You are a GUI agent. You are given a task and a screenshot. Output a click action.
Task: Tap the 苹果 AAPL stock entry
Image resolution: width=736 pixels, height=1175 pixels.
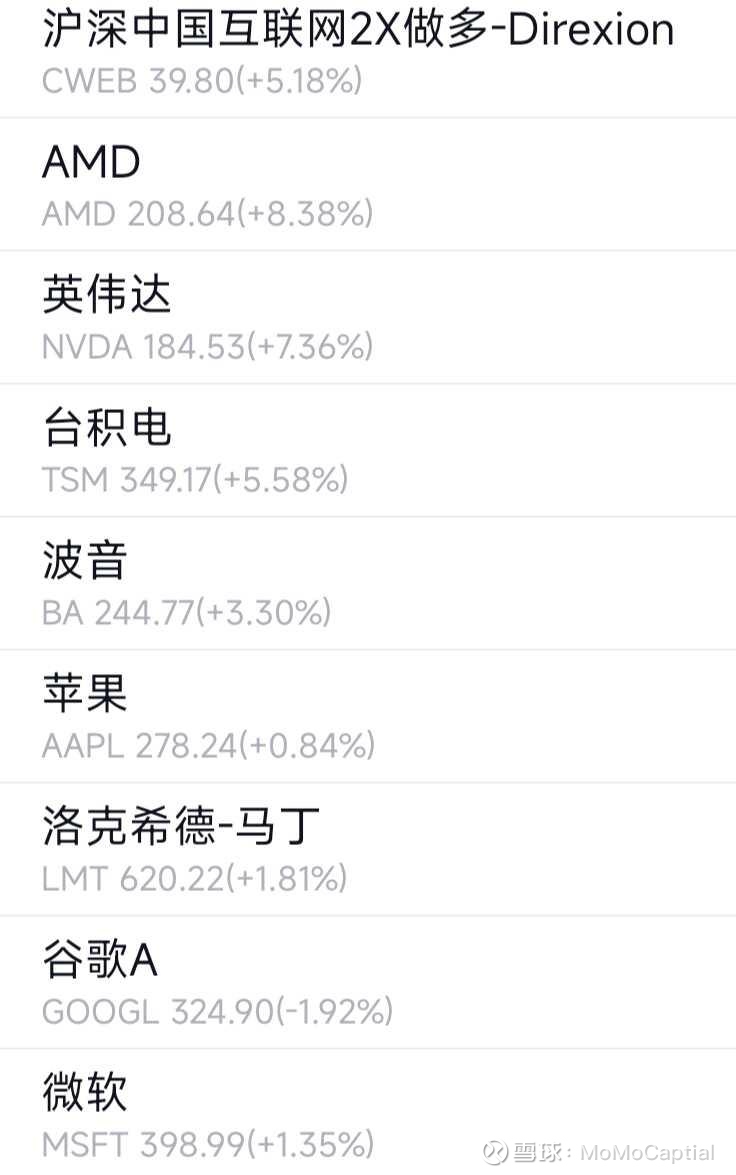click(x=368, y=716)
